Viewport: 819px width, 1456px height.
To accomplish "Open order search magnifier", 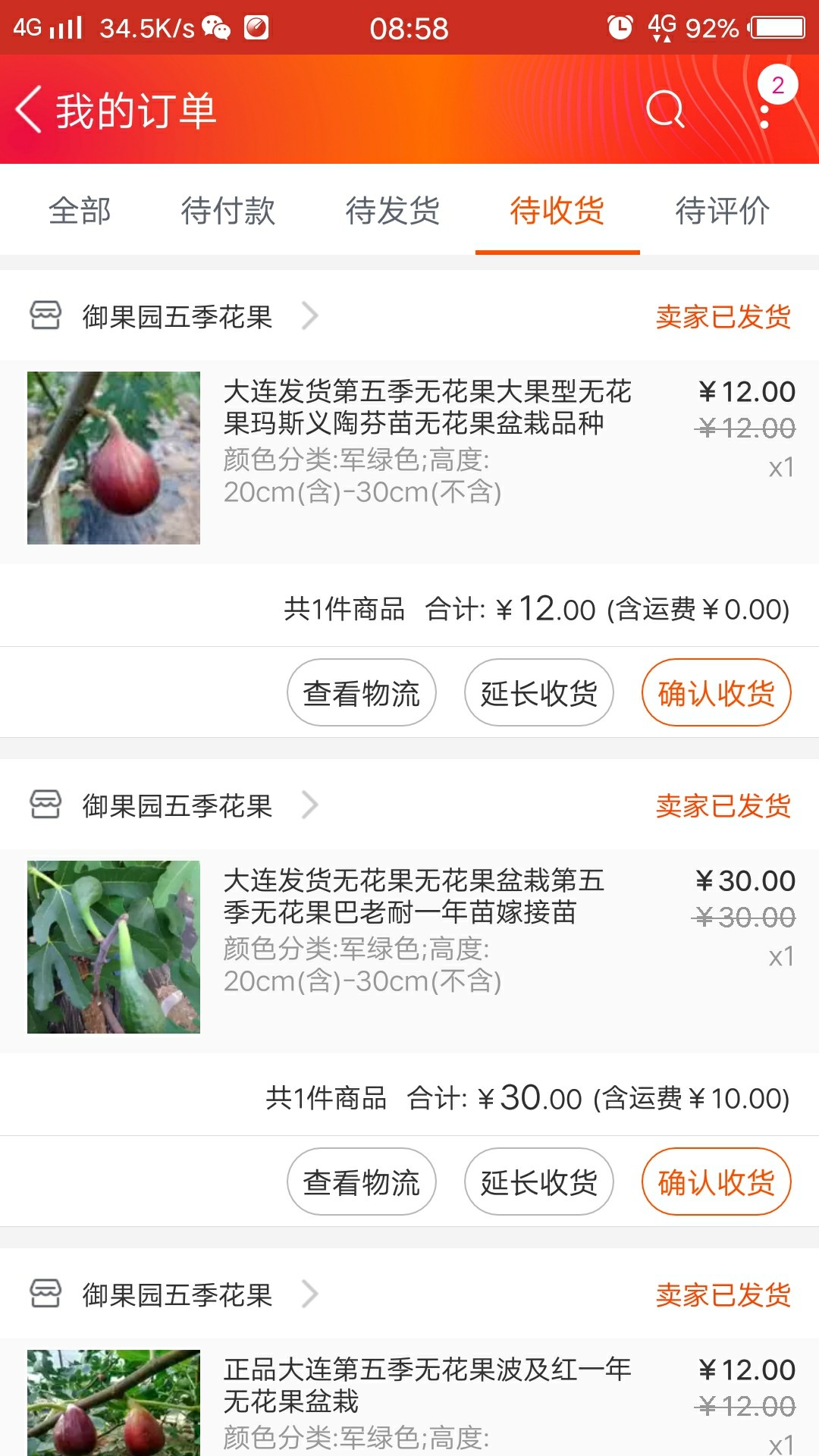I will (x=665, y=110).
